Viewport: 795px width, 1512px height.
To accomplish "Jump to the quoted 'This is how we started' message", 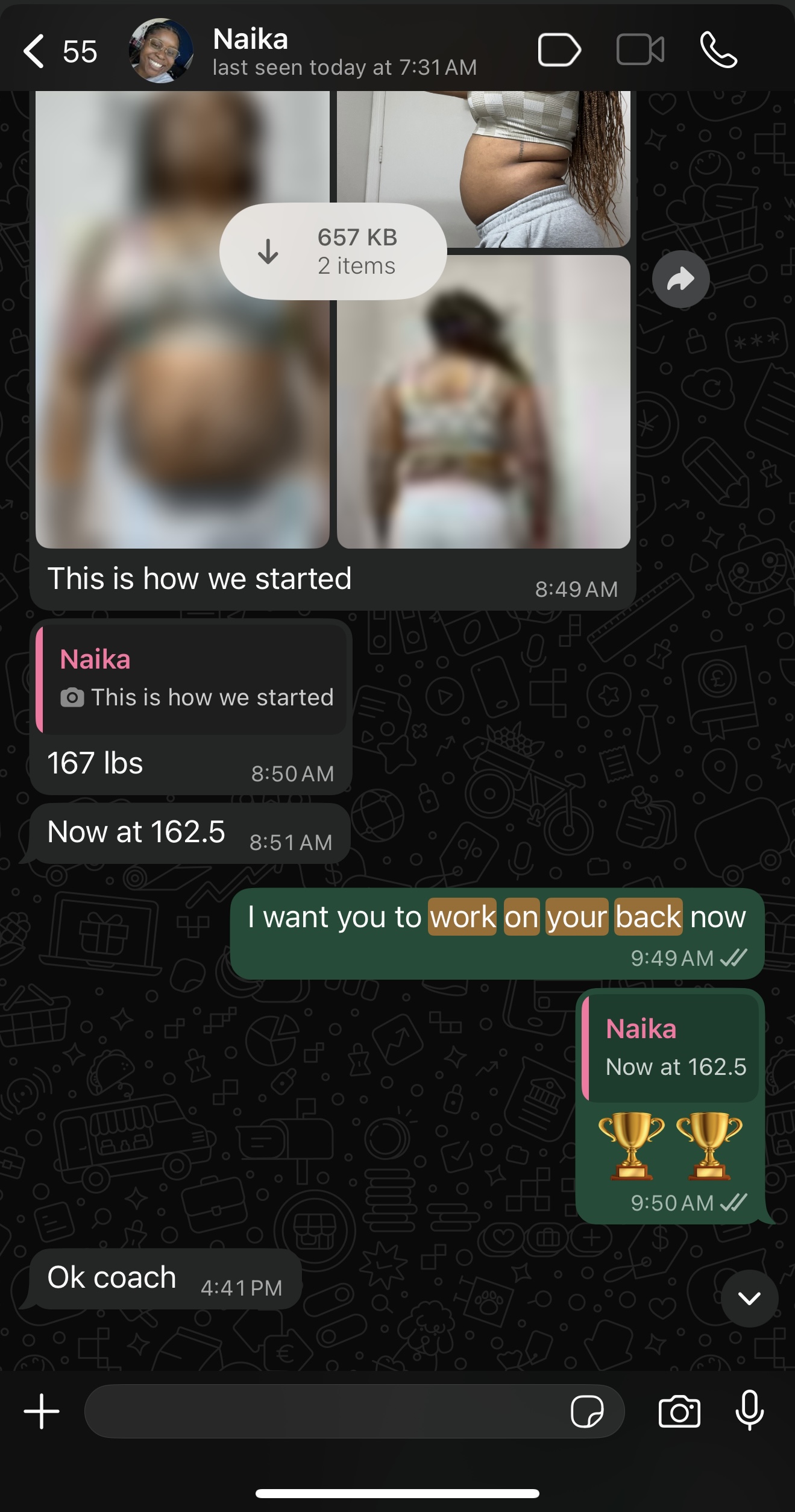I will point(191,679).
